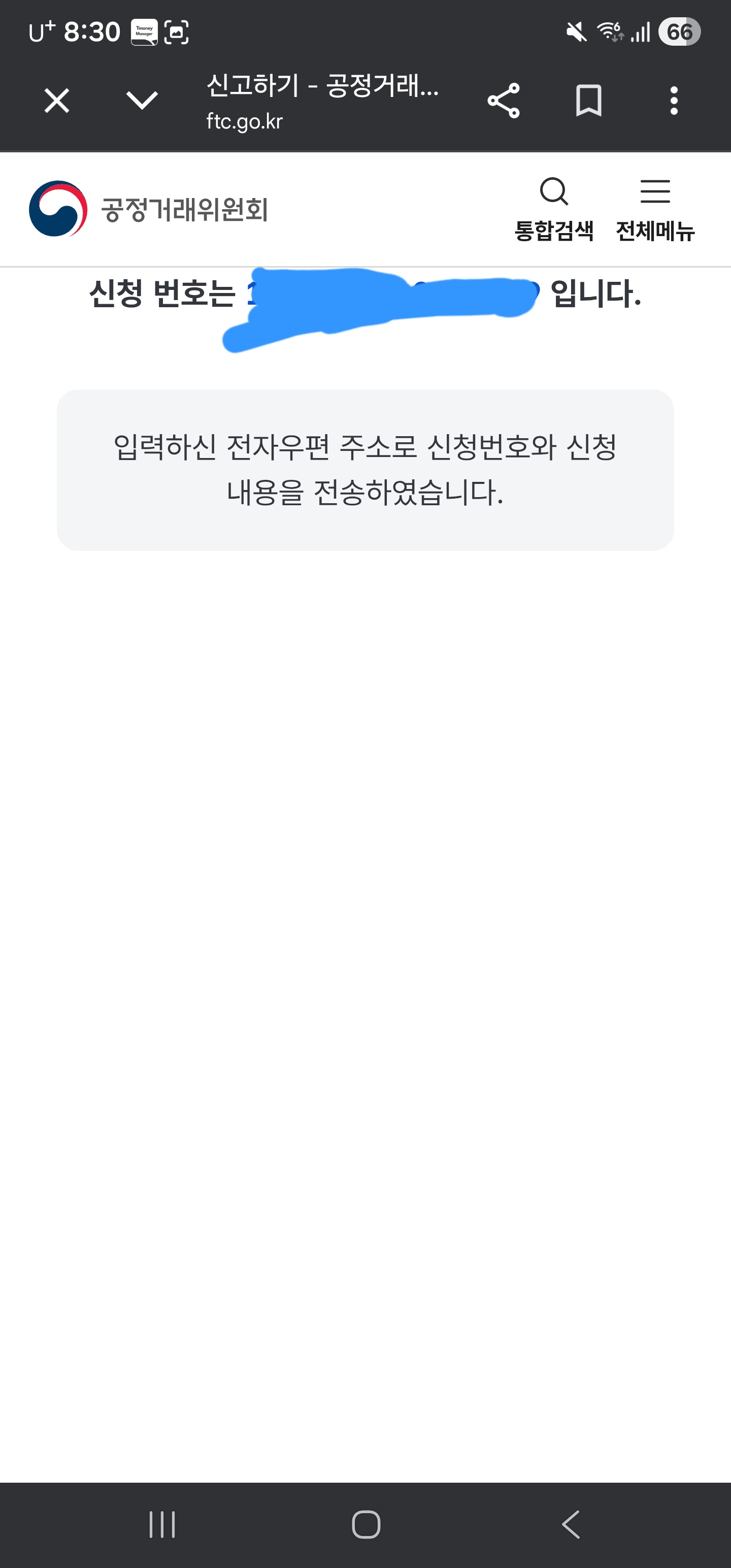Open recent apps from the navigation bar
This screenshot has width=731, height=1568.
coord(162,1525)
